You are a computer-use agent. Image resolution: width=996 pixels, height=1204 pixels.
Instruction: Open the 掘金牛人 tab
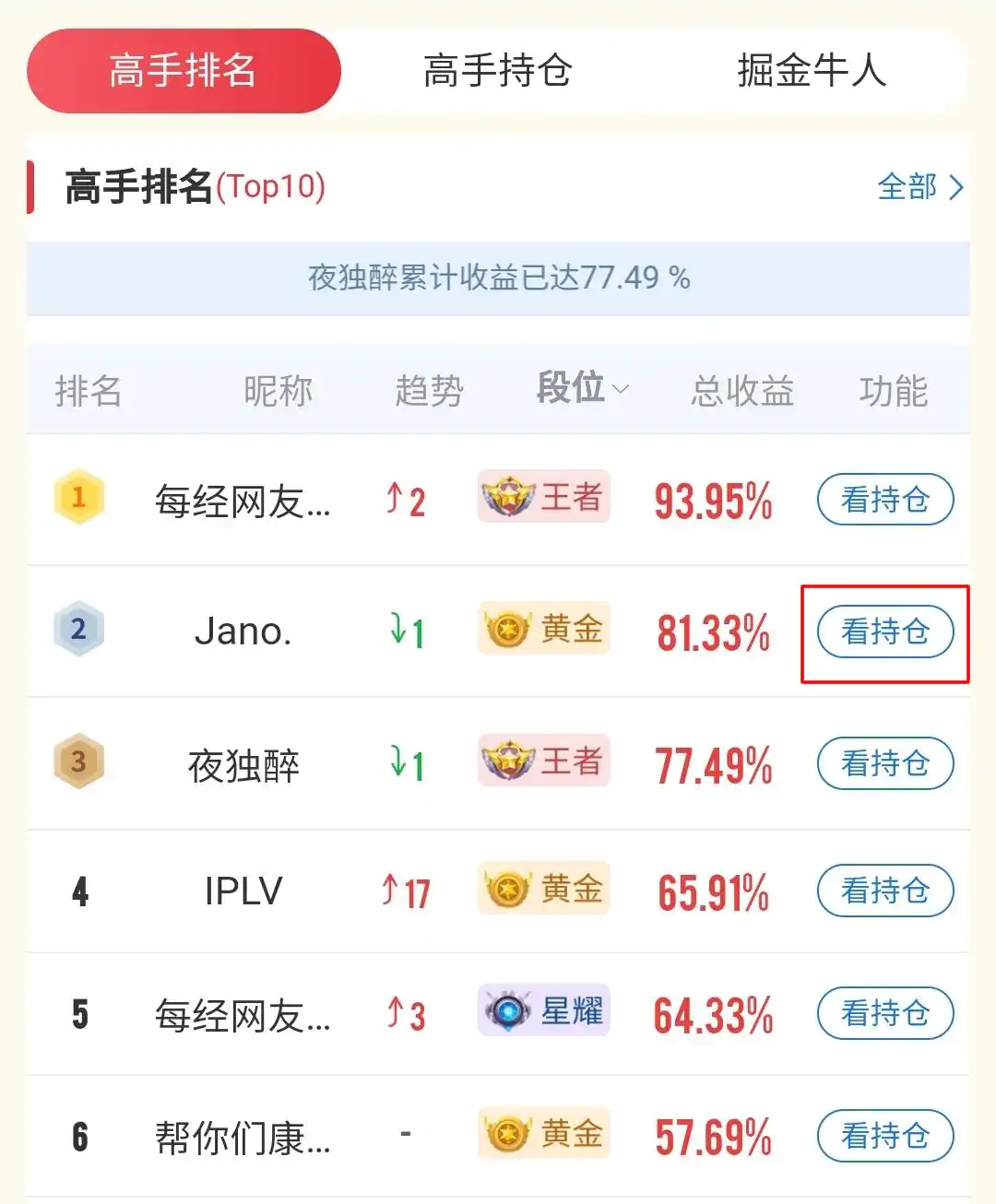(812, 71)
